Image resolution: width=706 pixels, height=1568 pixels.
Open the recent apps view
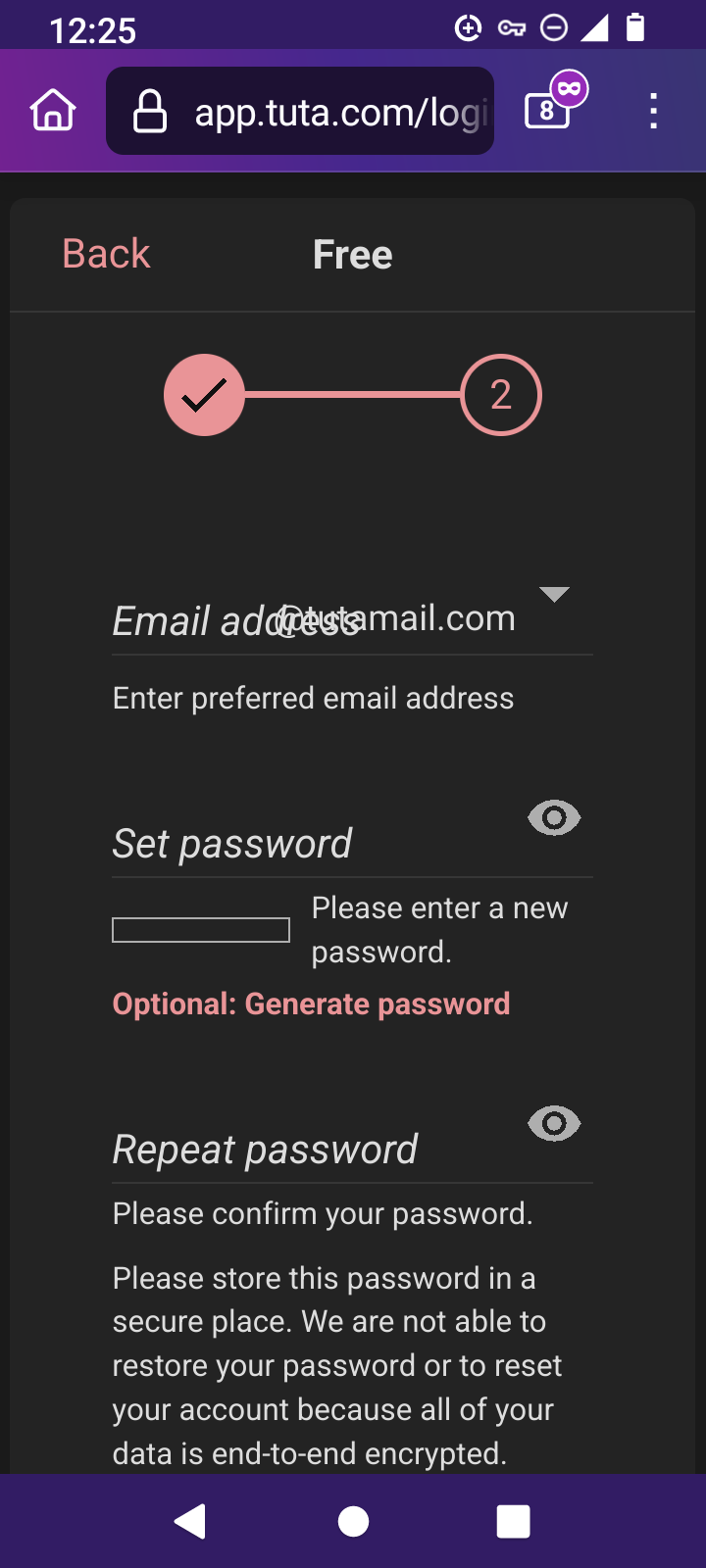(x=514, y=1521)
